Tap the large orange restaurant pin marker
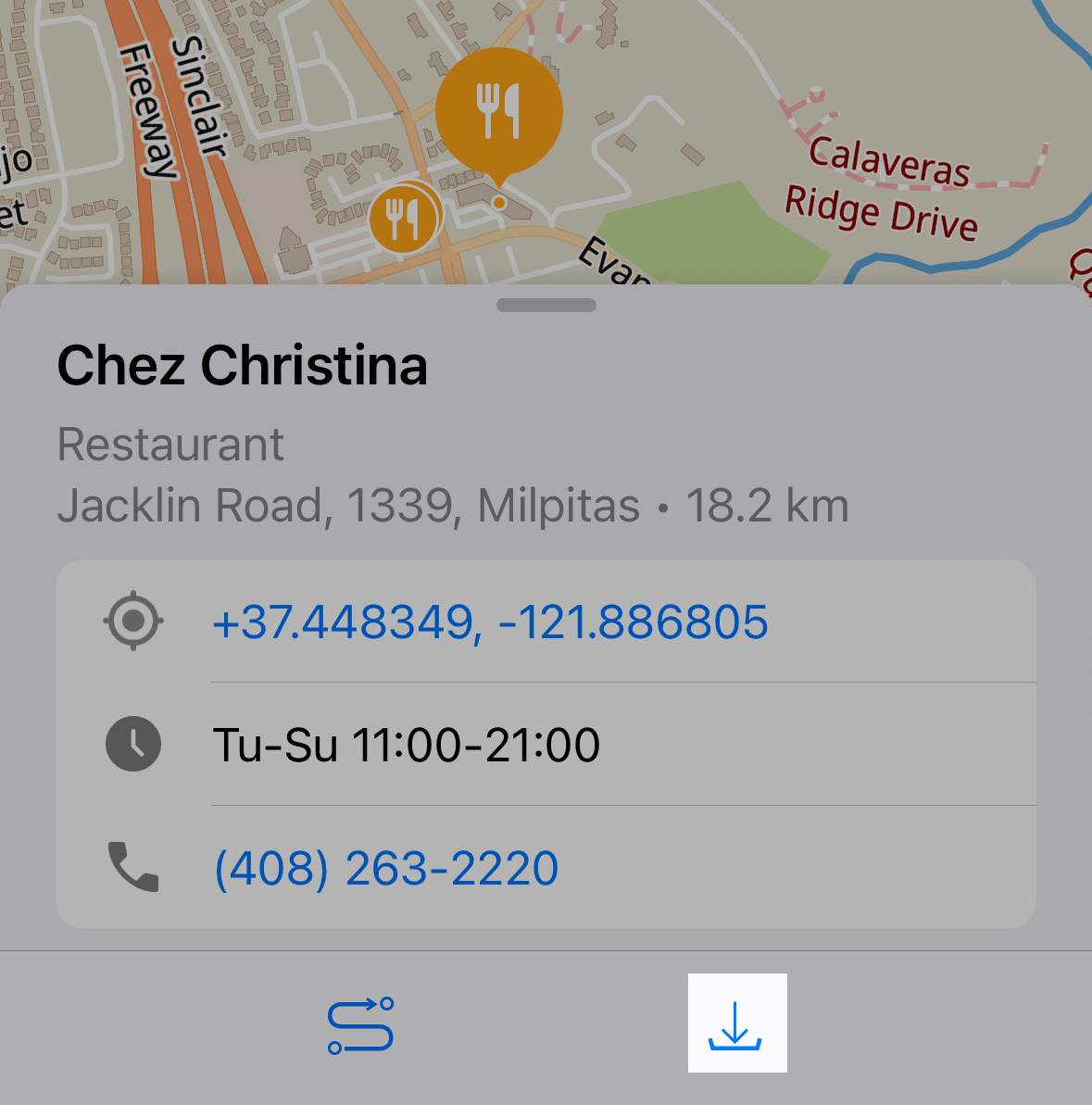The height and width of the screenshot is (1105, 1092). coord(500,111)
